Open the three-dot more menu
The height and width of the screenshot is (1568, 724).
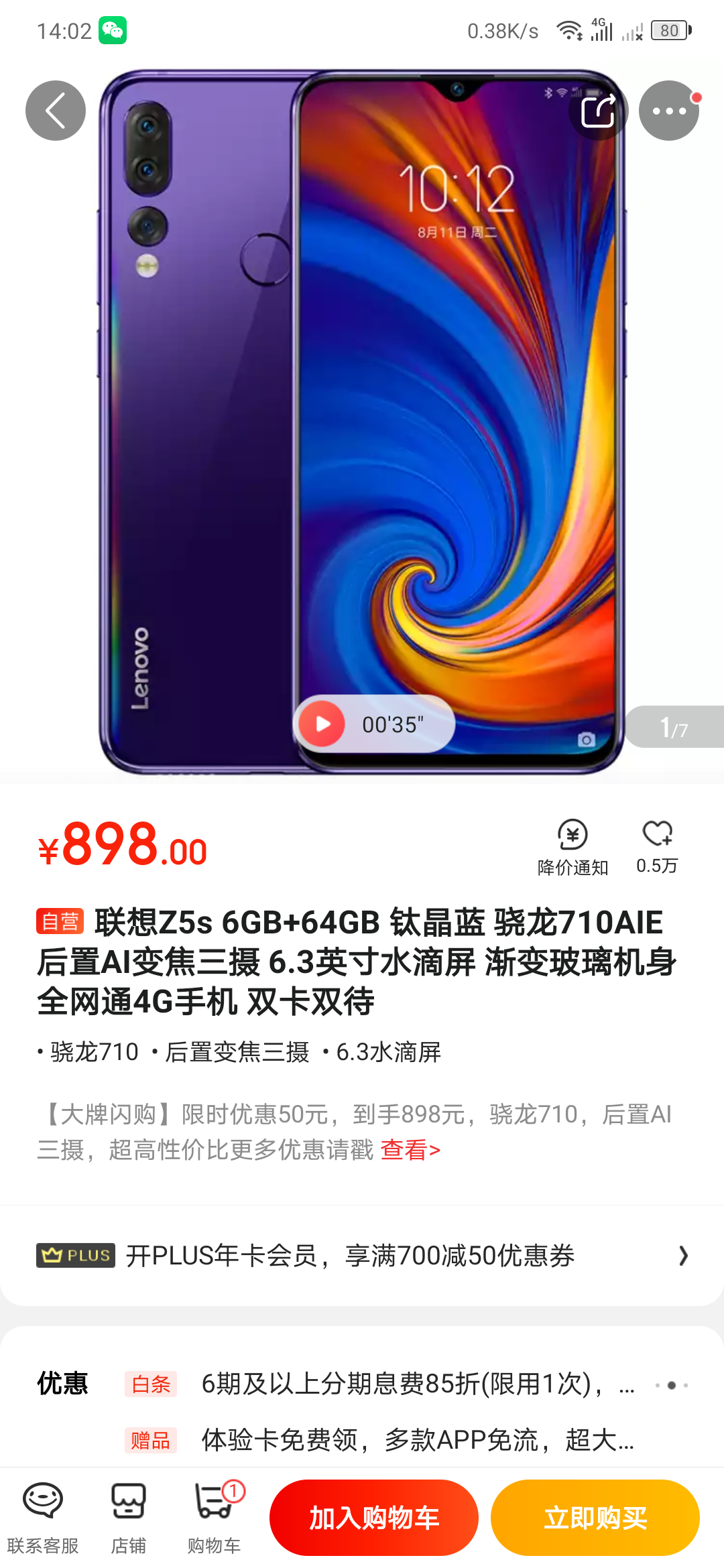point(668,111)
